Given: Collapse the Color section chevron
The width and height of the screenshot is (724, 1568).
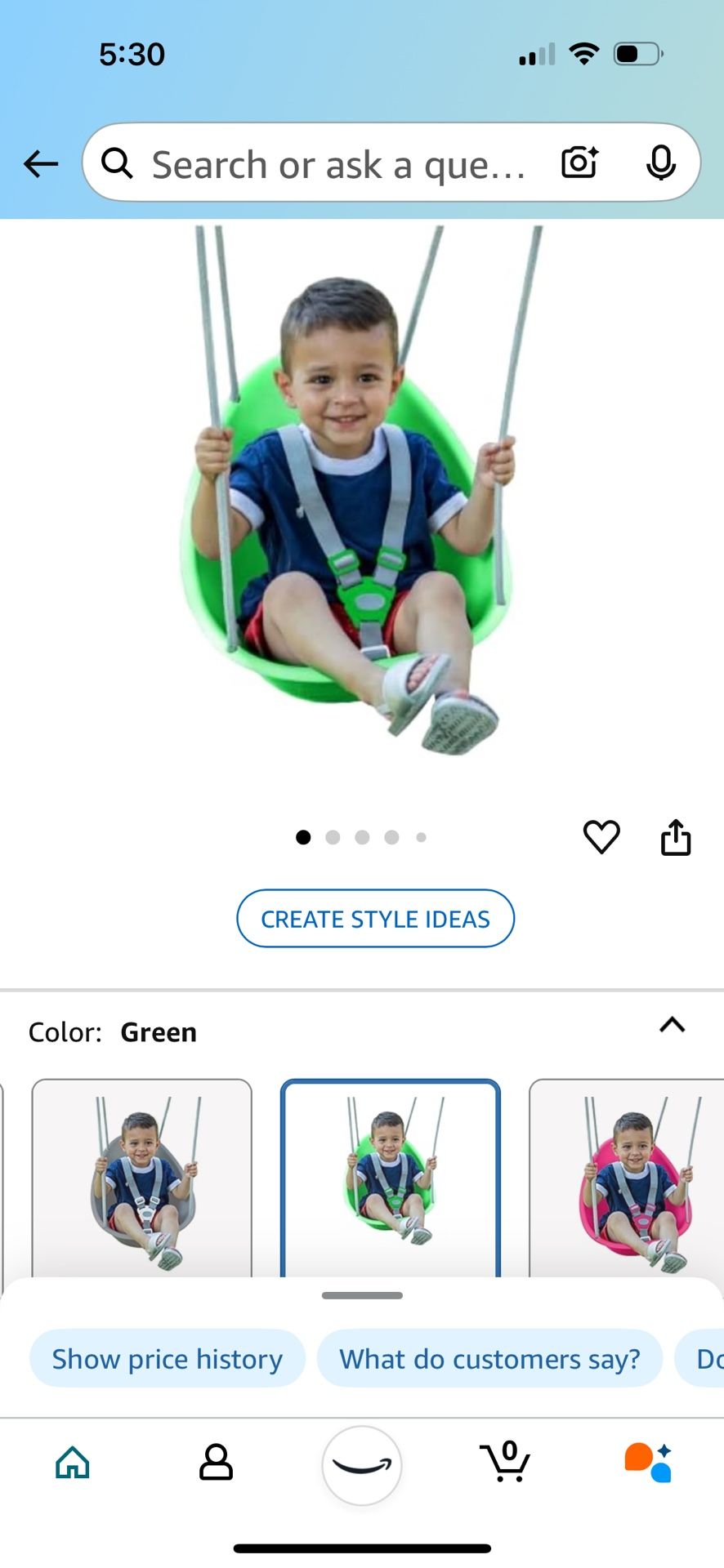Looking at the screenshot, I should click(672, 1025).
